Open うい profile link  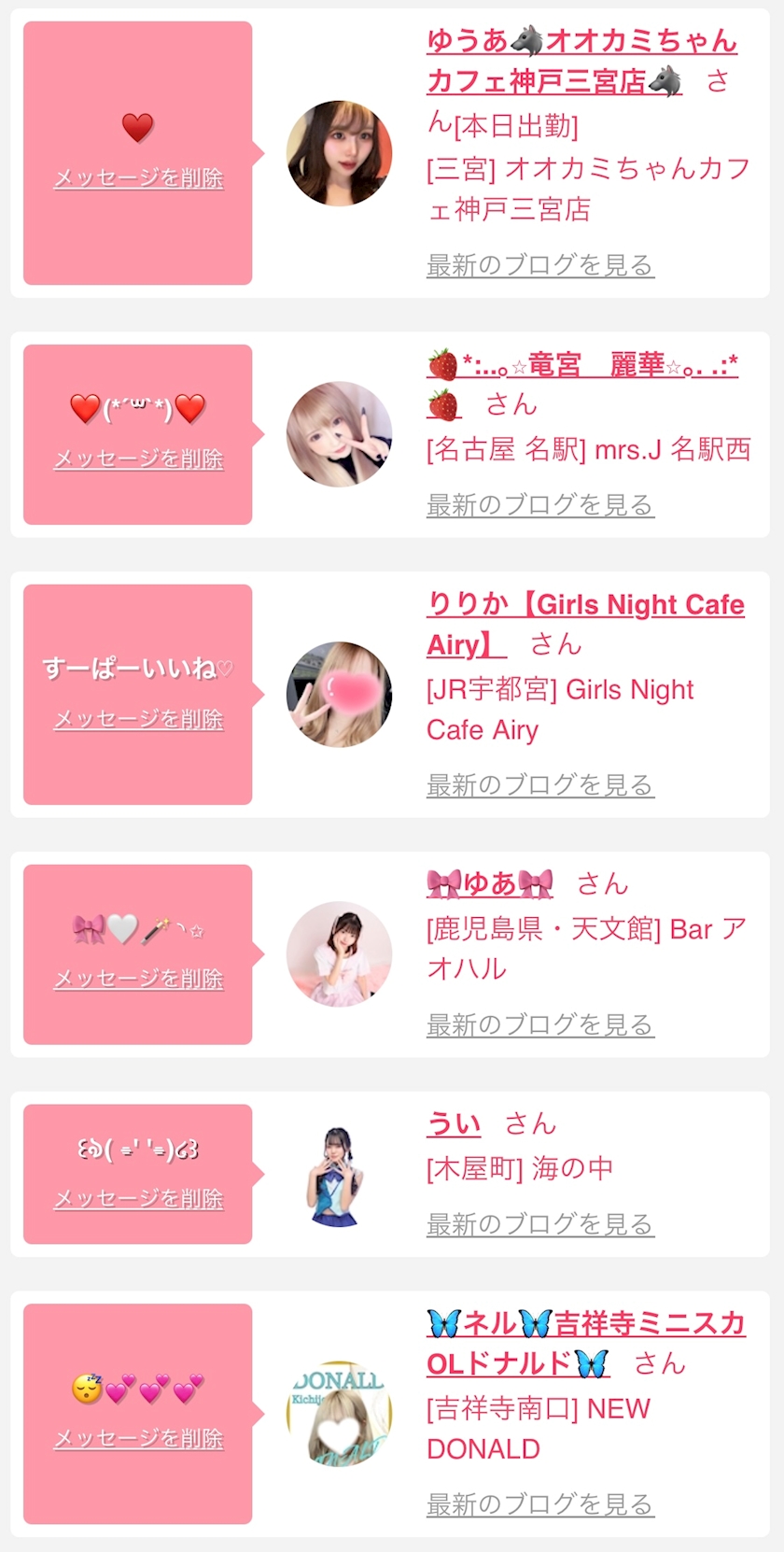click(454, 1123)
